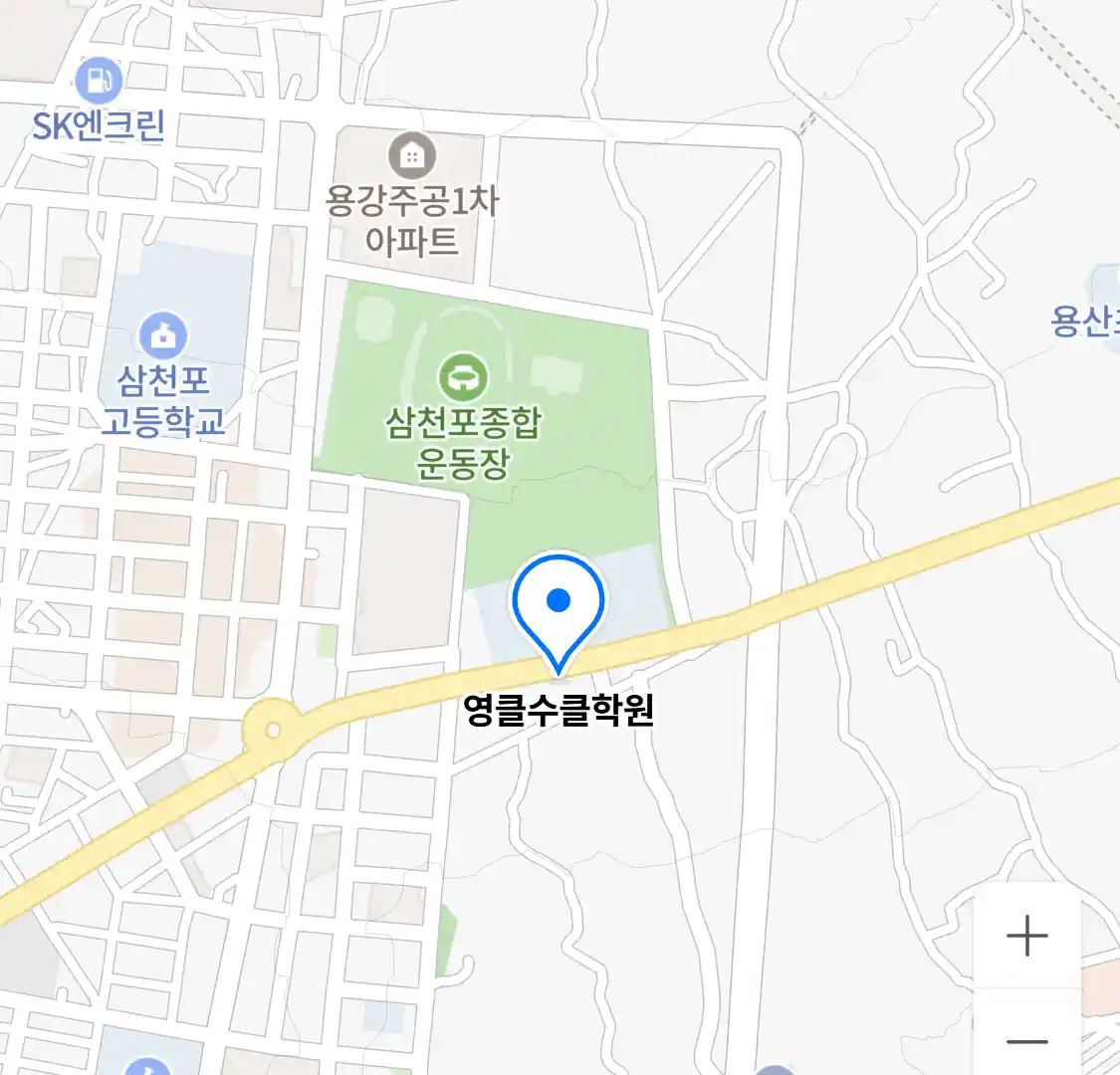
Task: Zoom in on the map
Action: [x=1026, y=937]
